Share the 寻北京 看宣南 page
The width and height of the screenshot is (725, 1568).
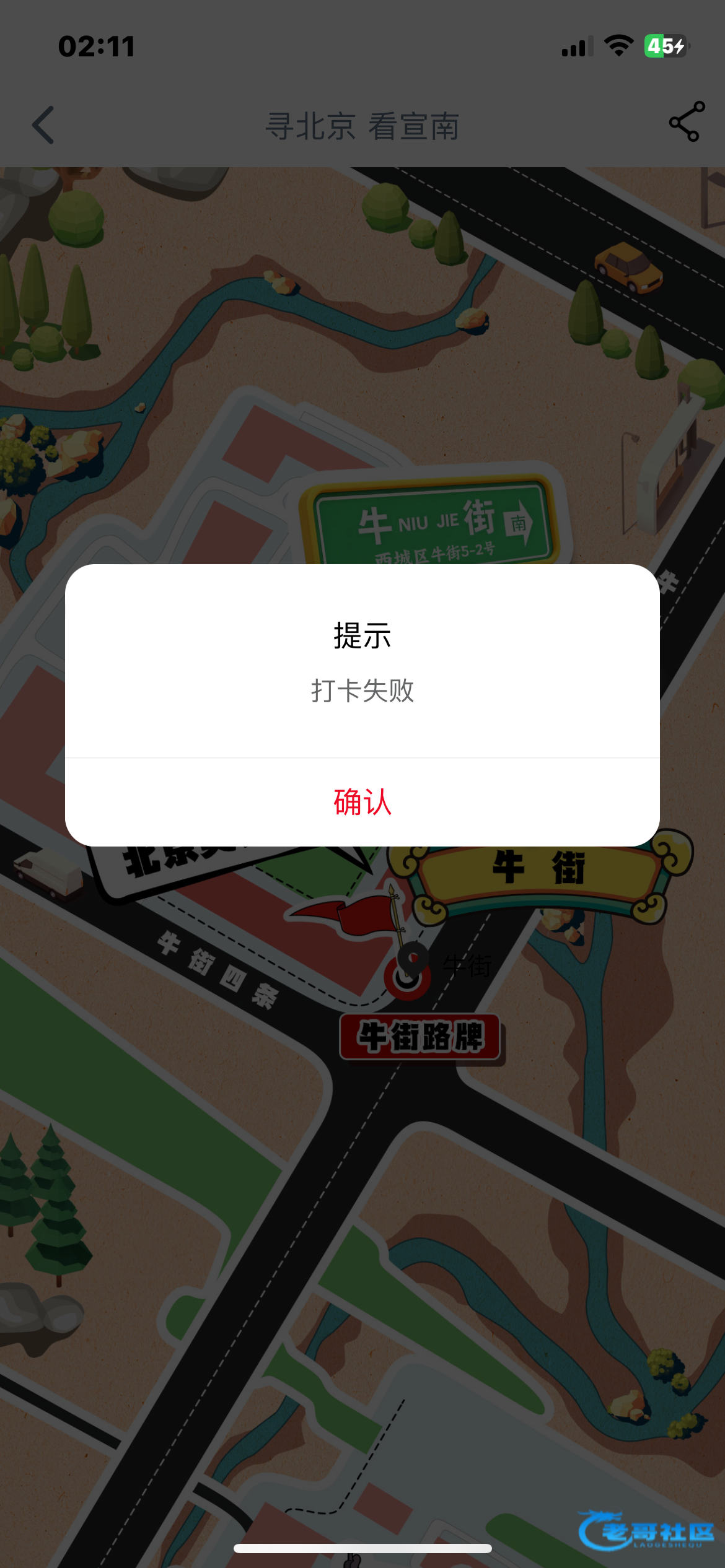[x=687, y=122]
